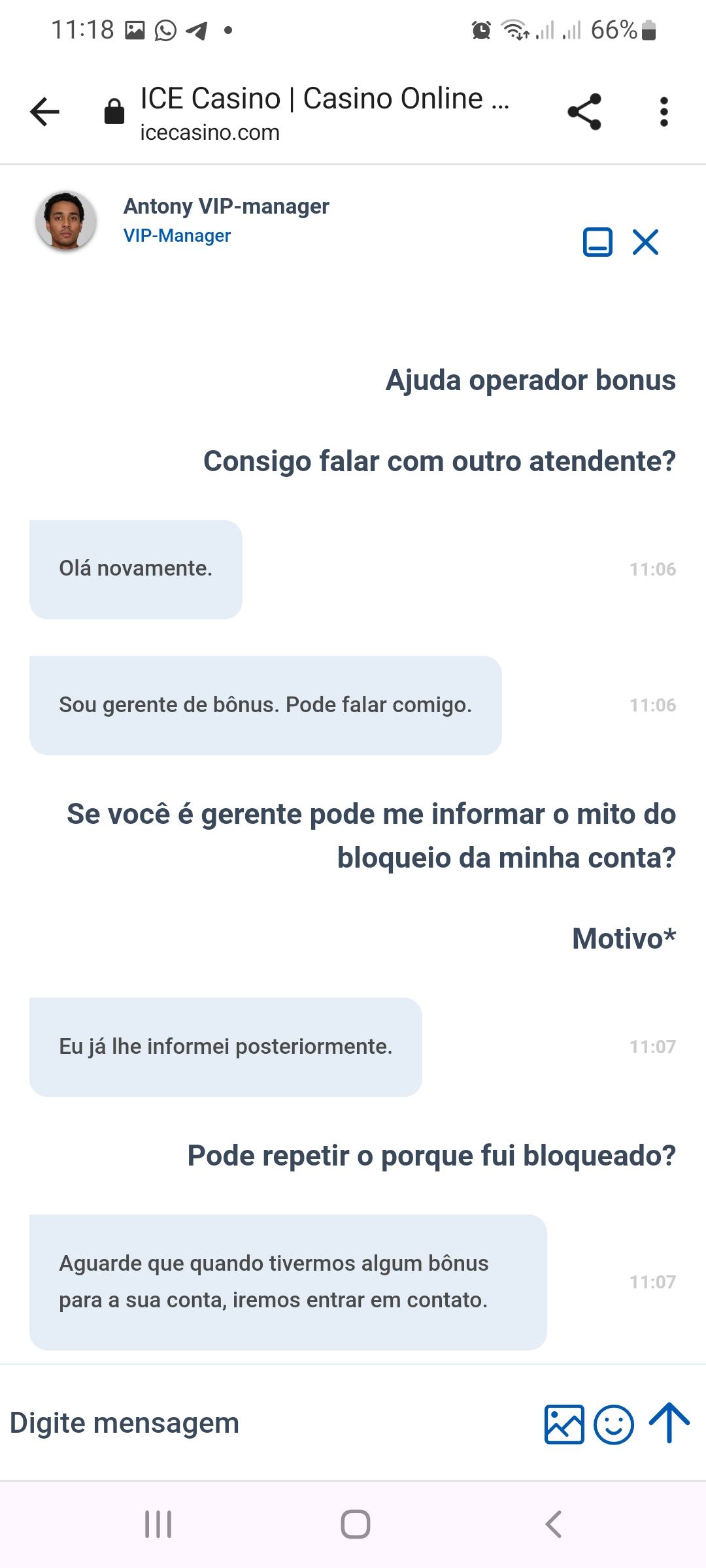Tap the Motivo* message bubble
Image resolution: width=706 pixels, height=1568 pixels.
pyautogui.click(x=622, y=937)
